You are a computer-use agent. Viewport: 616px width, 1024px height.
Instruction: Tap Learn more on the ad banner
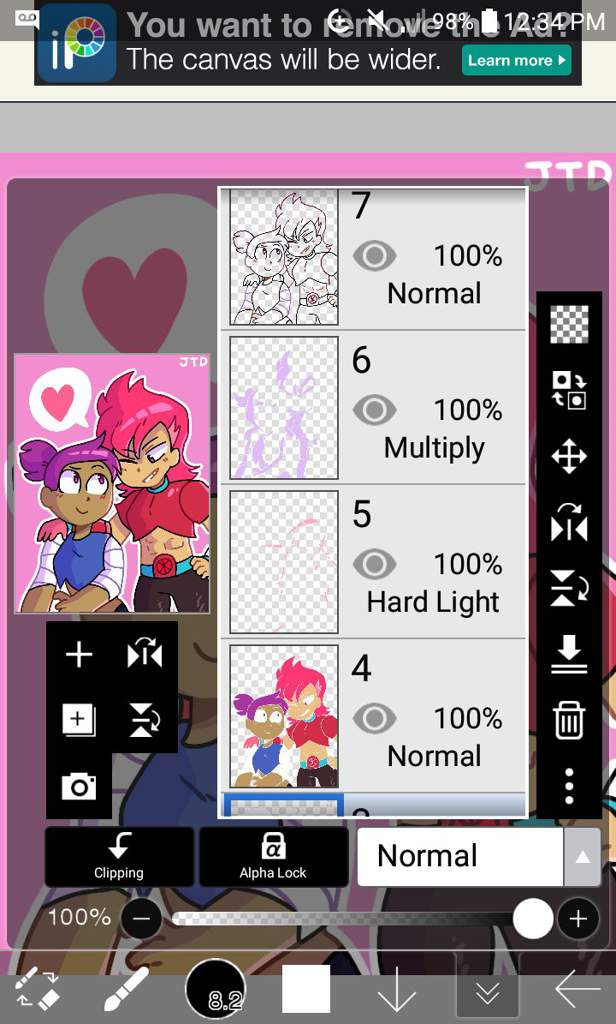[516, 60]
